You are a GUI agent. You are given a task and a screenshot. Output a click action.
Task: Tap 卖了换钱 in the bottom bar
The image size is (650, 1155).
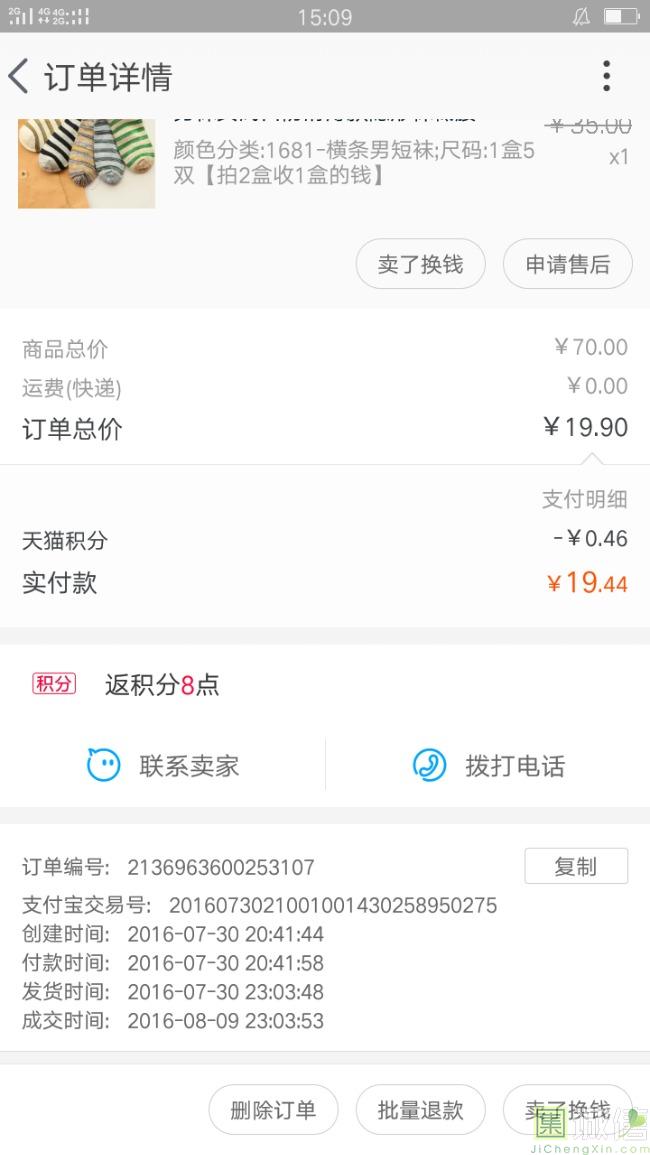[567, 1109]
